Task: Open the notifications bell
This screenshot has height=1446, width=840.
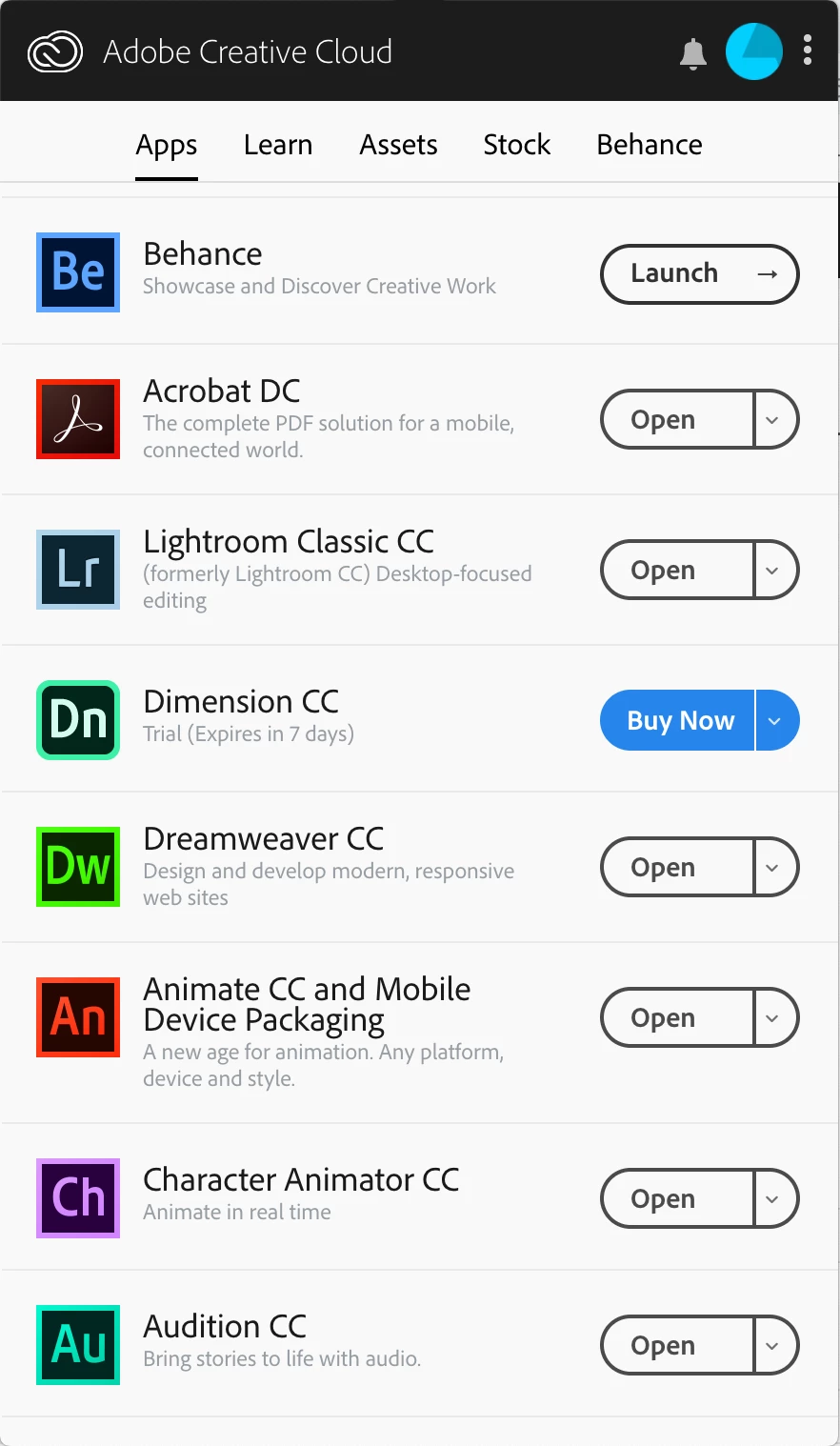Action: pyautogui.click(x=693, y=53)
